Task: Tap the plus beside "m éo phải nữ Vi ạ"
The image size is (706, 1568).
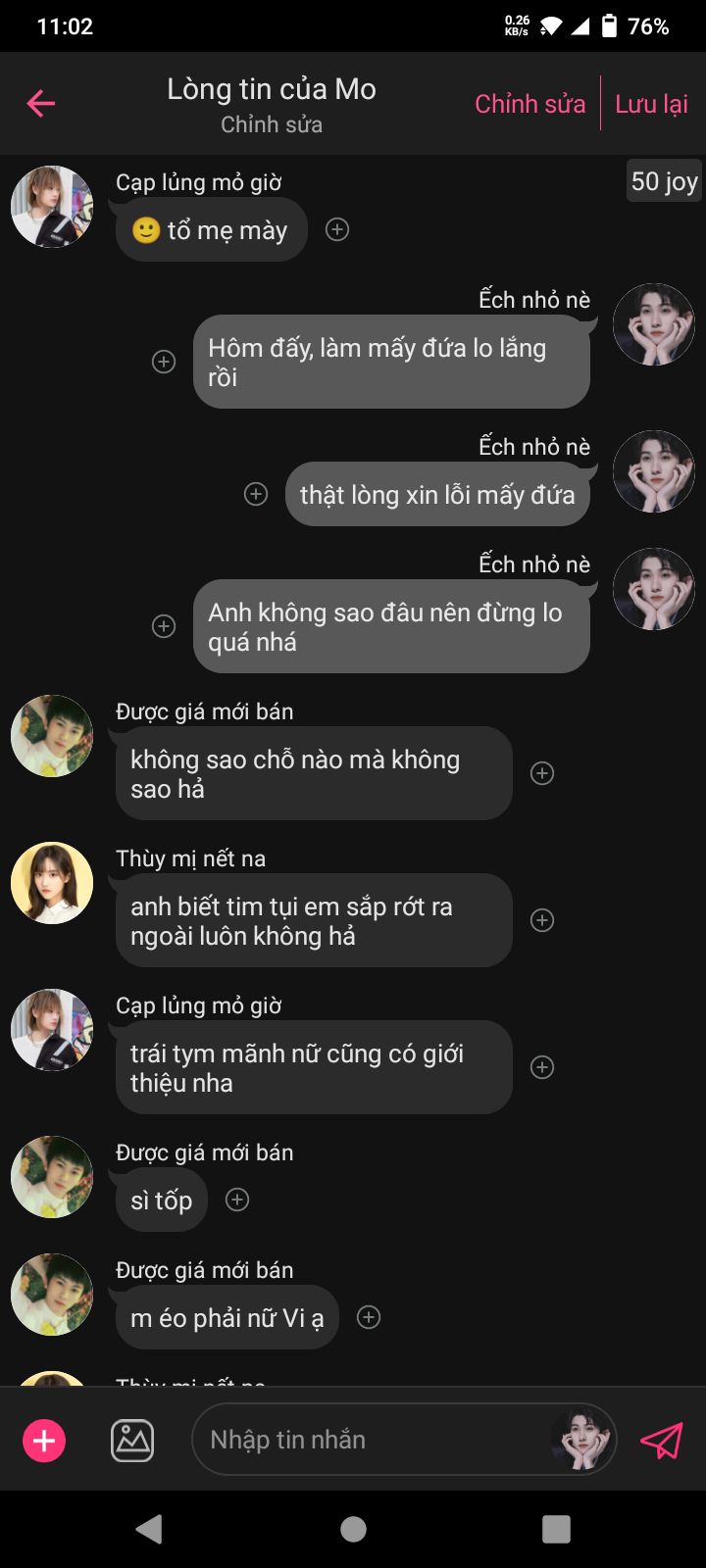Action: pos(369,1317)
